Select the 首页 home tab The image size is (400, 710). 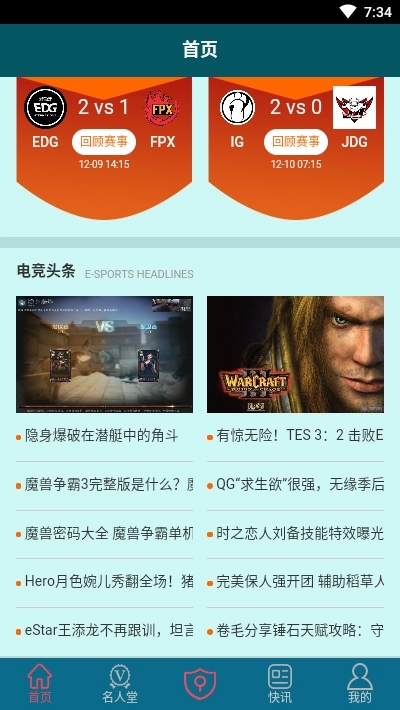pos(40,684)
